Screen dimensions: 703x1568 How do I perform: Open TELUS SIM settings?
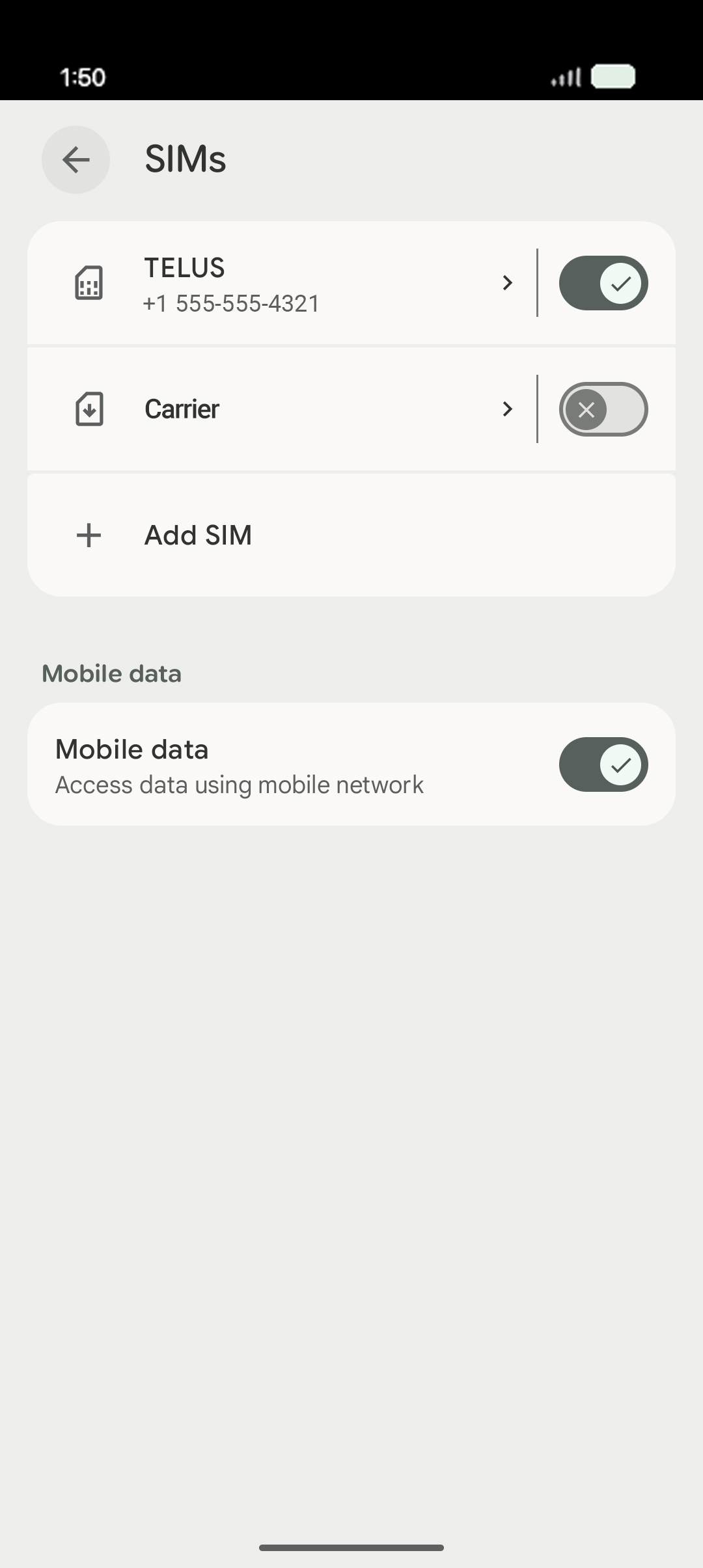280,284
